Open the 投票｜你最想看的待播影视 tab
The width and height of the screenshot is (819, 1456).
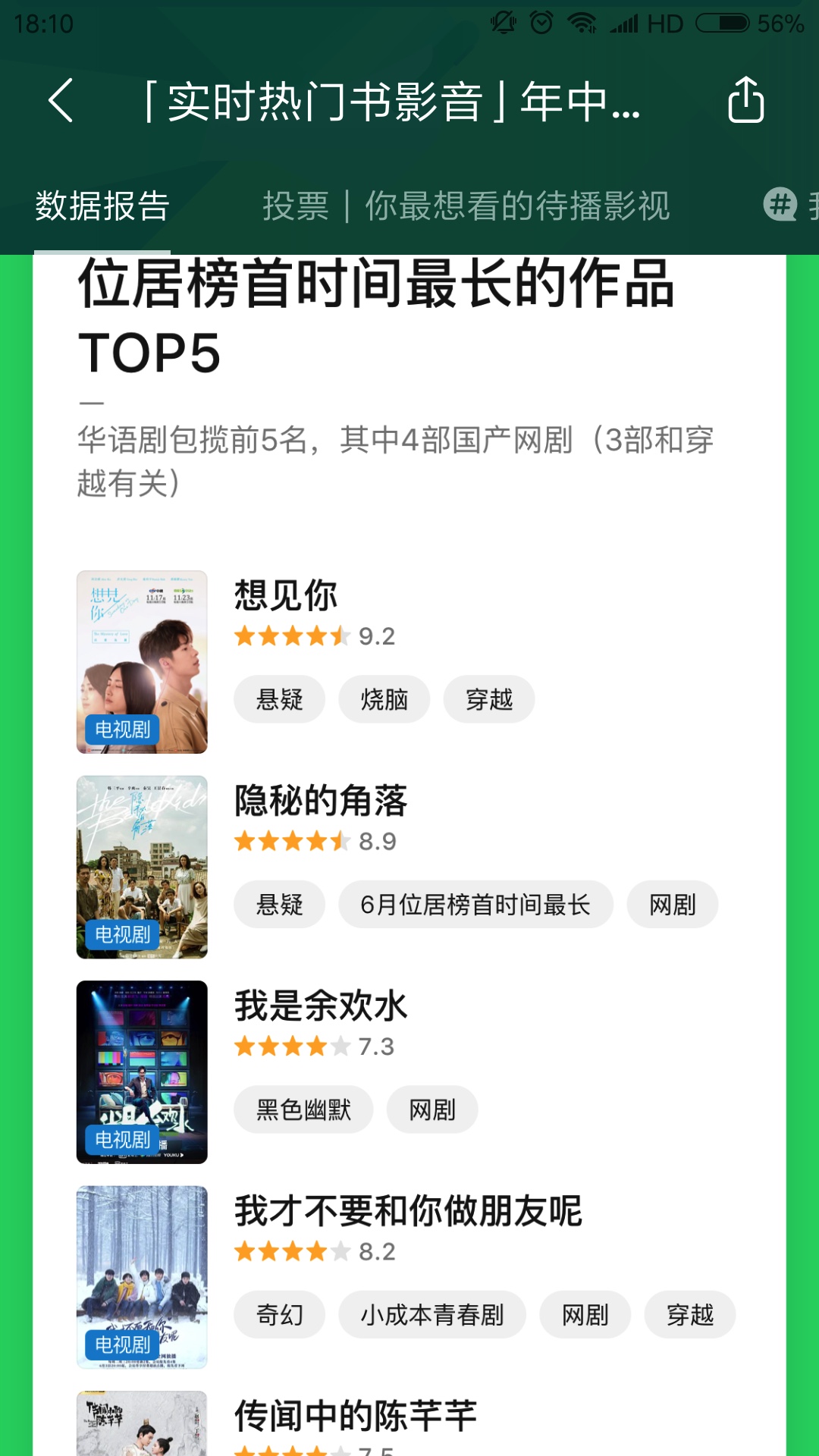466,206
